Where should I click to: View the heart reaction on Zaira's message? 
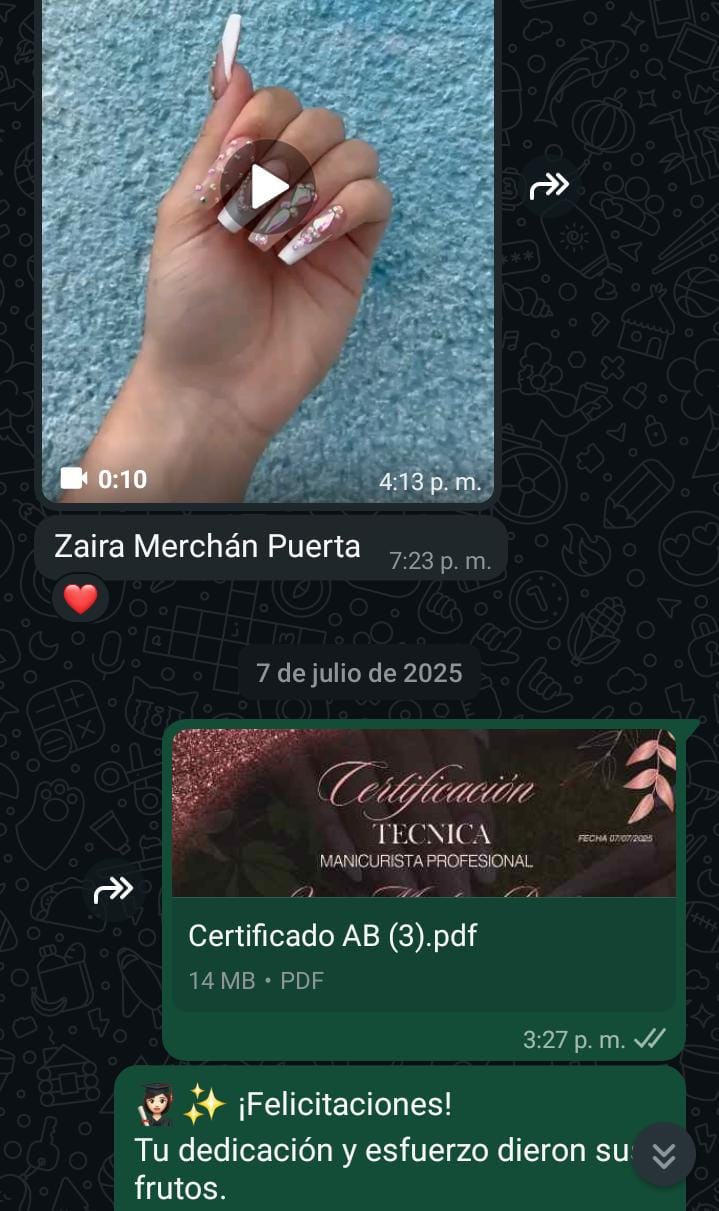pyautogui.click(x=80, y=599)
